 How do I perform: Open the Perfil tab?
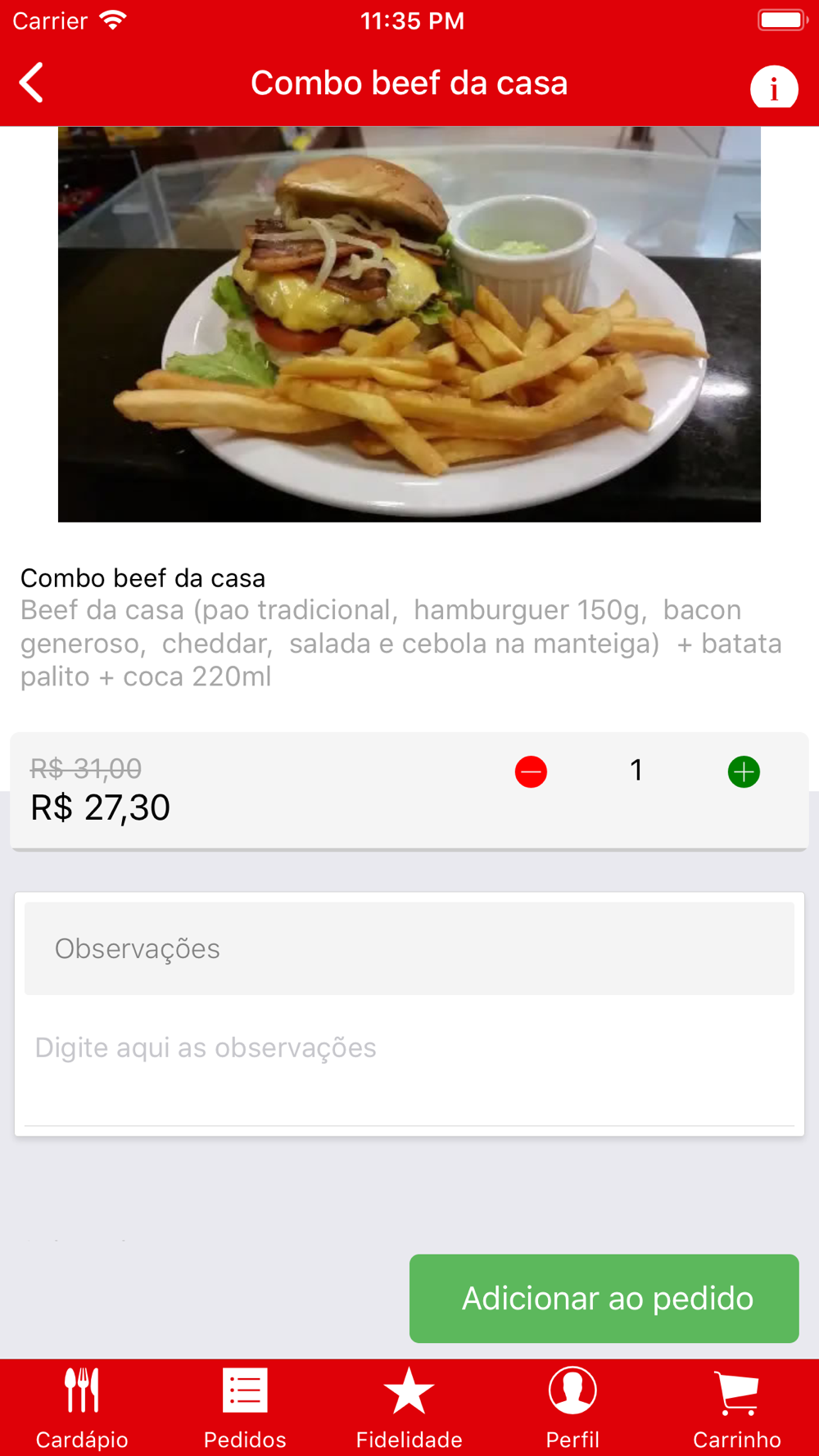tap(573, 1409)
